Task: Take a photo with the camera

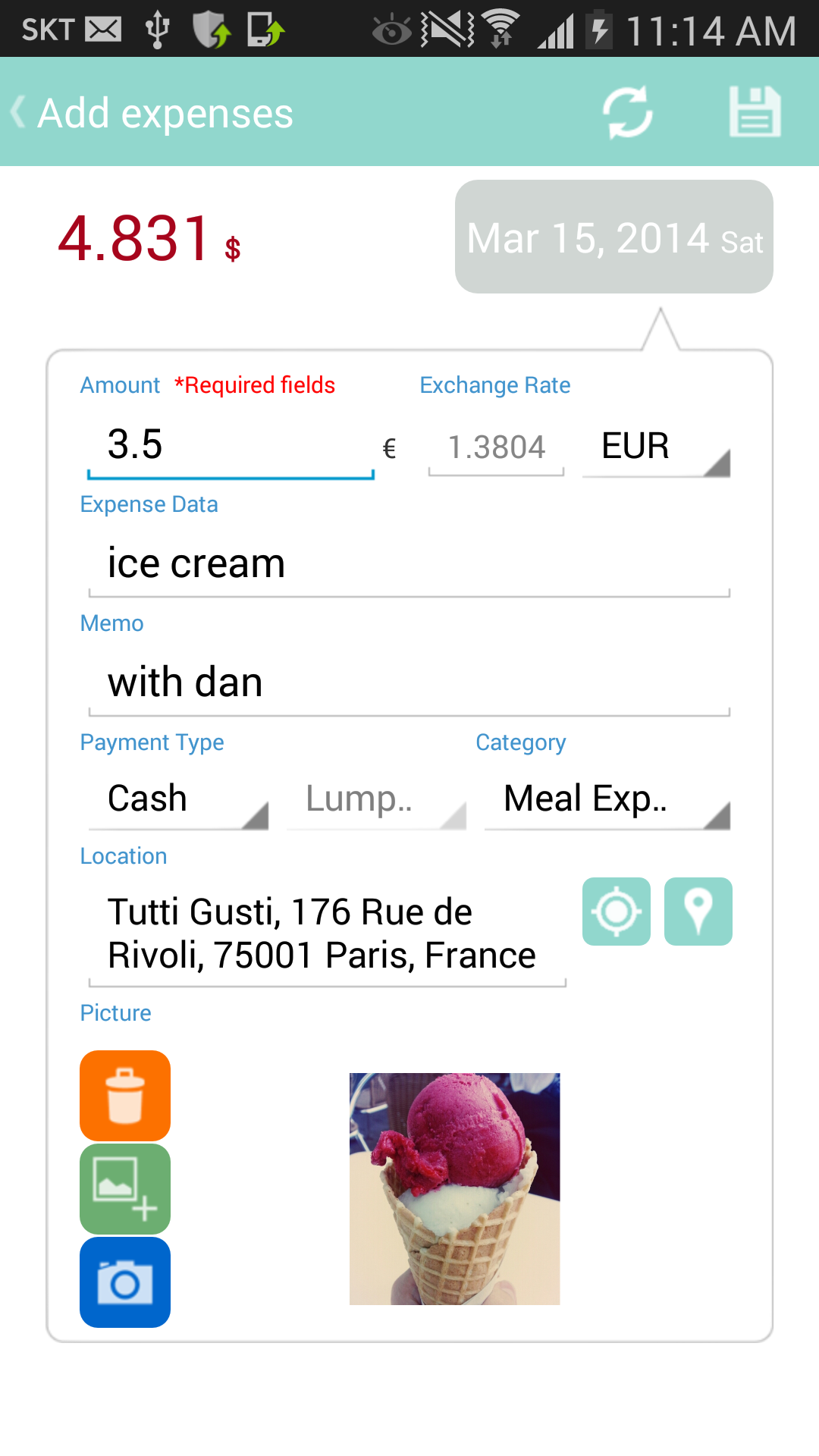Action: coord(125,1282)
